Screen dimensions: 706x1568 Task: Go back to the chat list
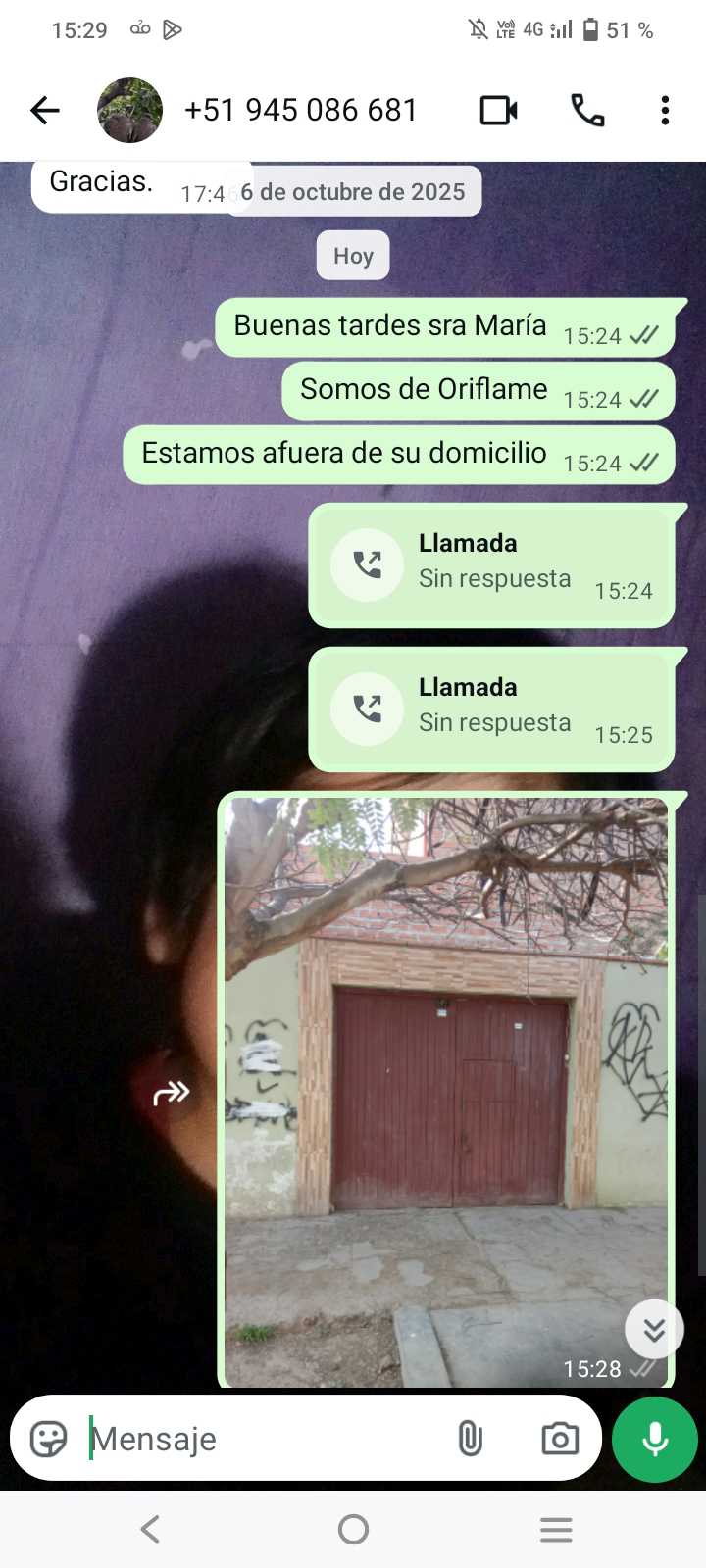[45, 110]
